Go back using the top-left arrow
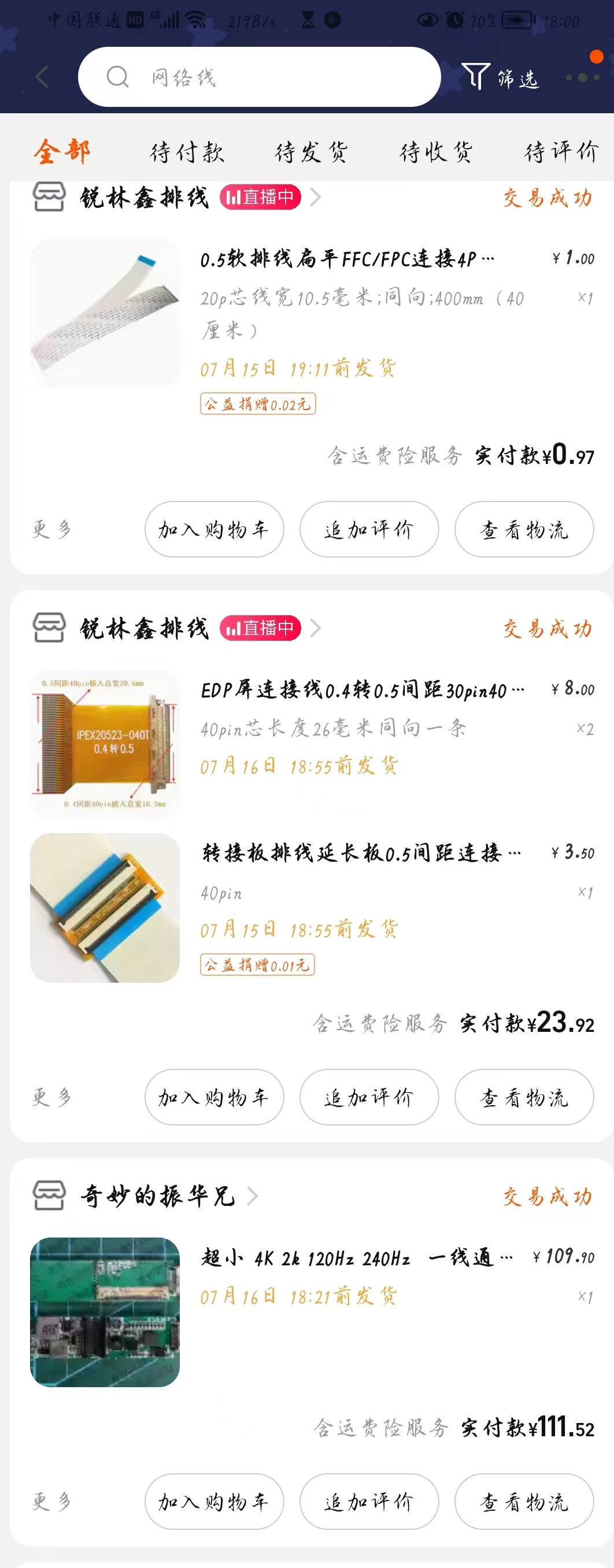Viewport: 614px width, 1568px height. pyautogui.click(x=42, y=77)
